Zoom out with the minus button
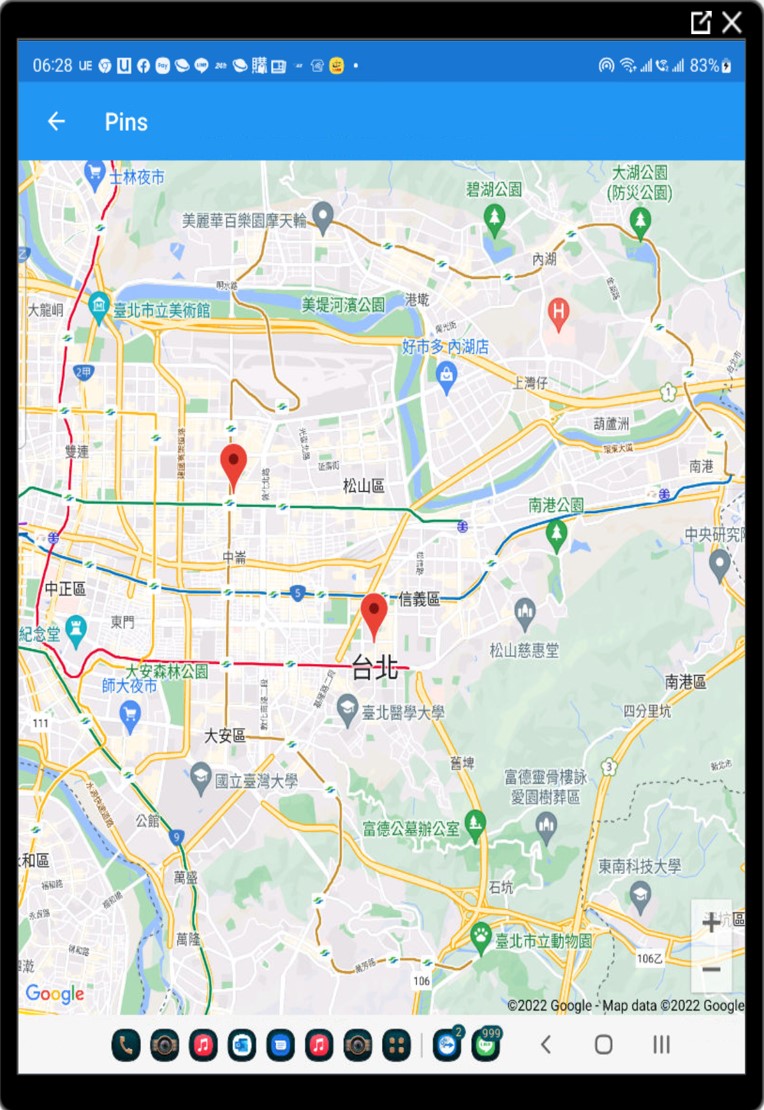The height and width of the screenshot is (1110, 764). pyautogui.click(x=711, y=969)
